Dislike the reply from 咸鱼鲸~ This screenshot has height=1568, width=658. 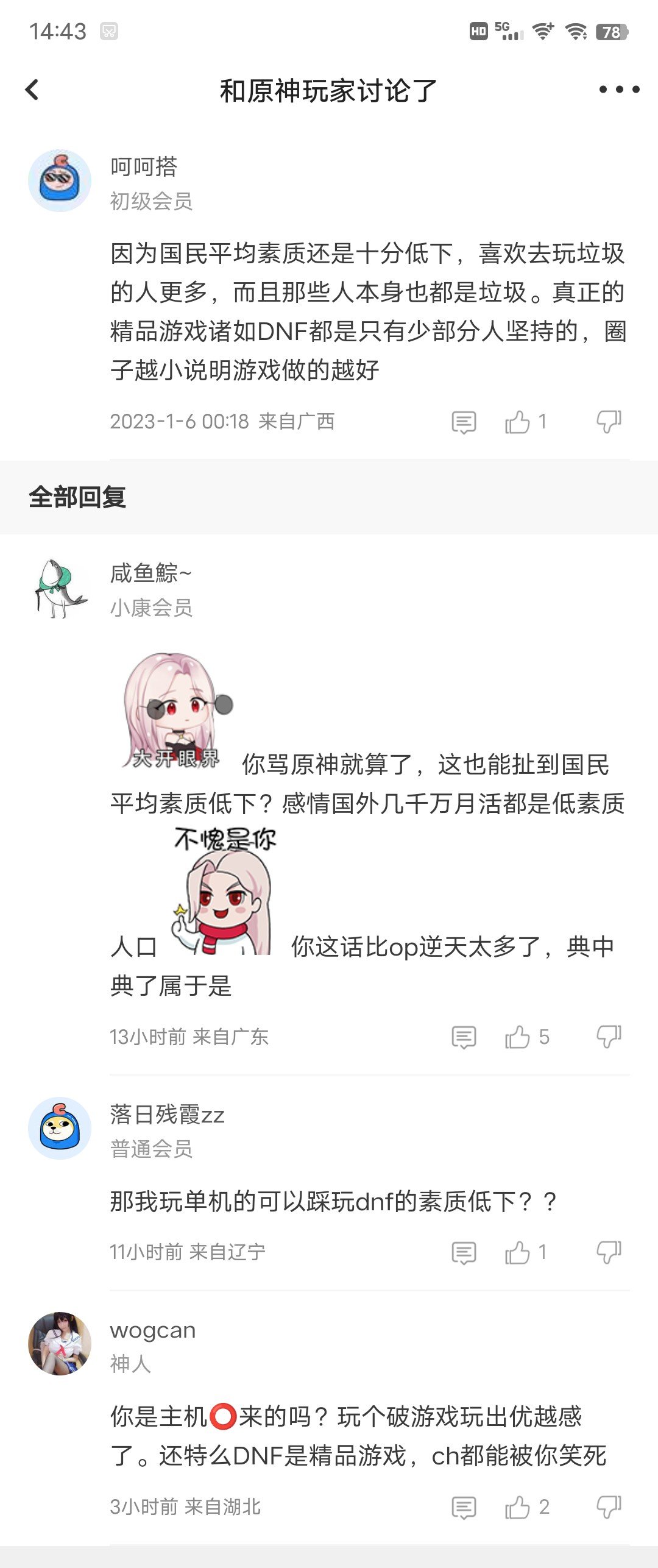click(x=609, y=1037)
